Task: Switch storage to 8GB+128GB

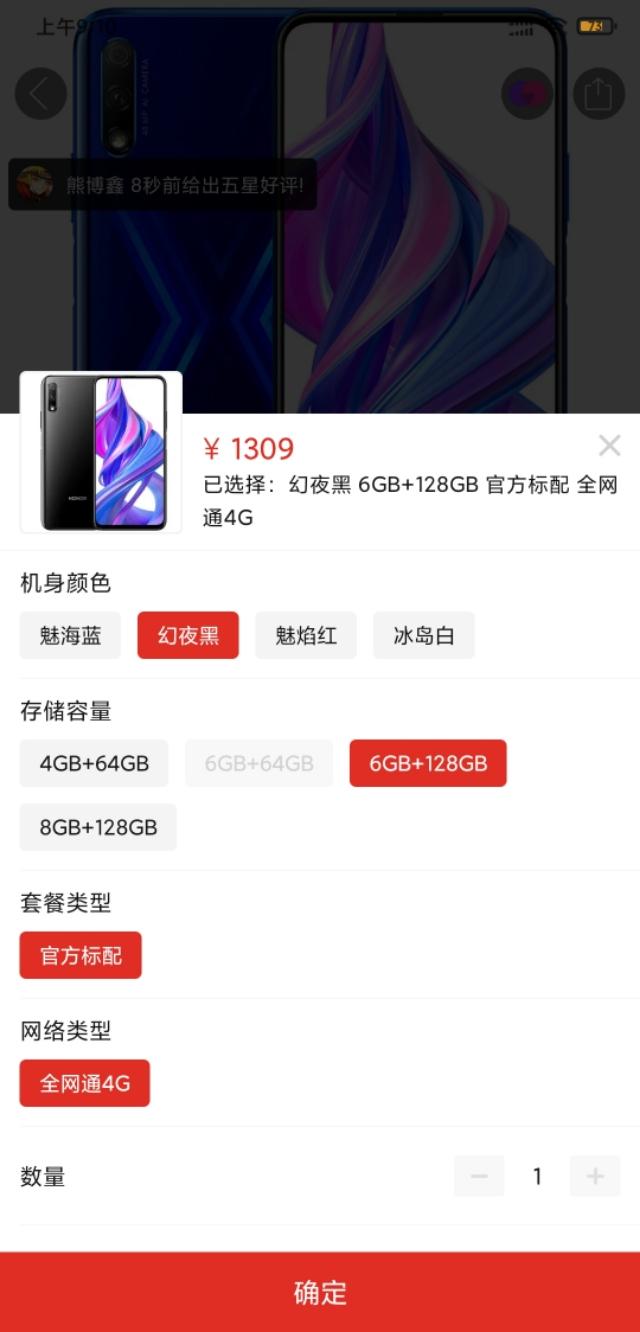Action: pyautogui.click(x=98, y=827)
